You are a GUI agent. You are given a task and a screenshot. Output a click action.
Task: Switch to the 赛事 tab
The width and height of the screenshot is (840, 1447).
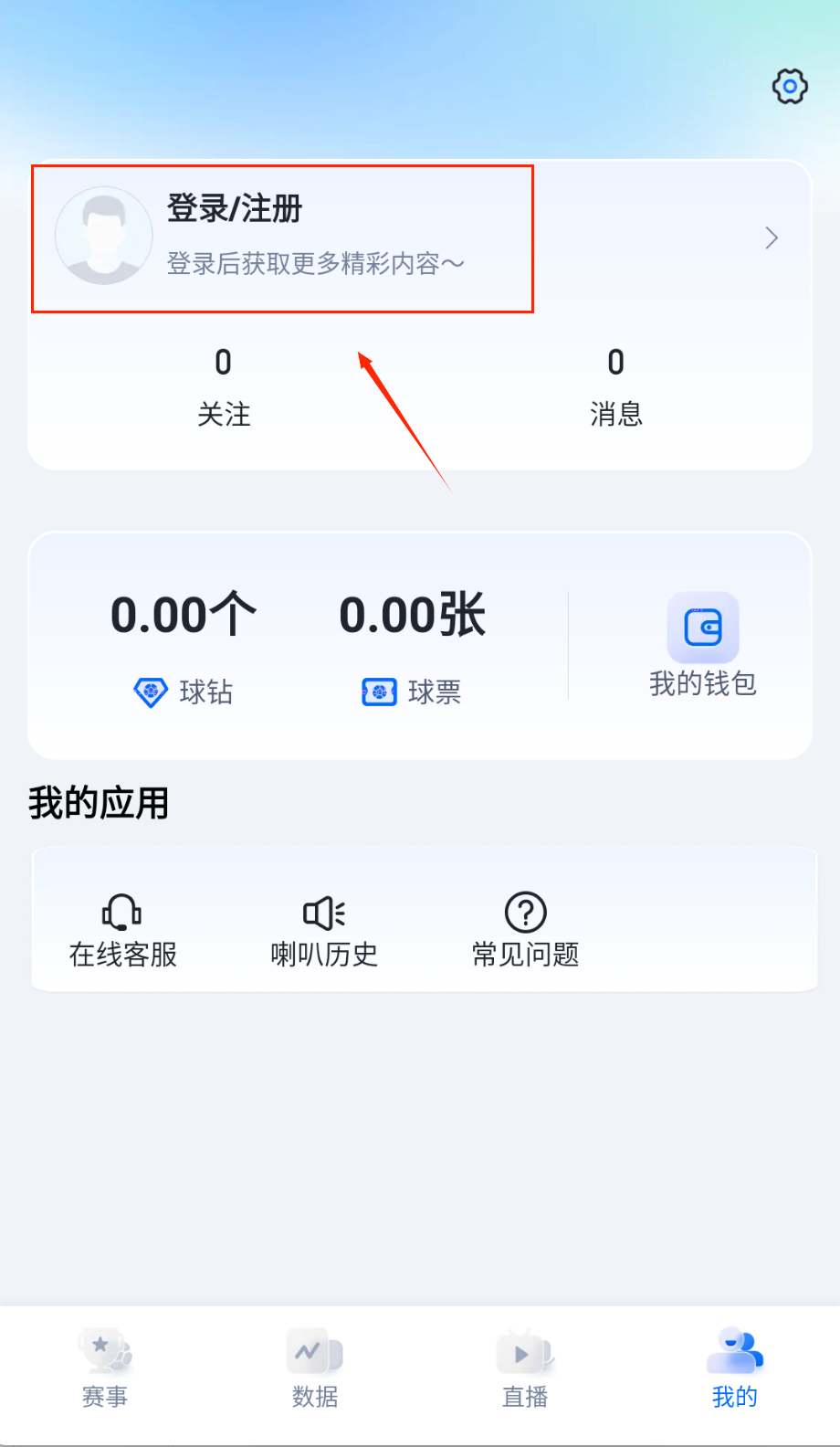(x=105, y=1368)
